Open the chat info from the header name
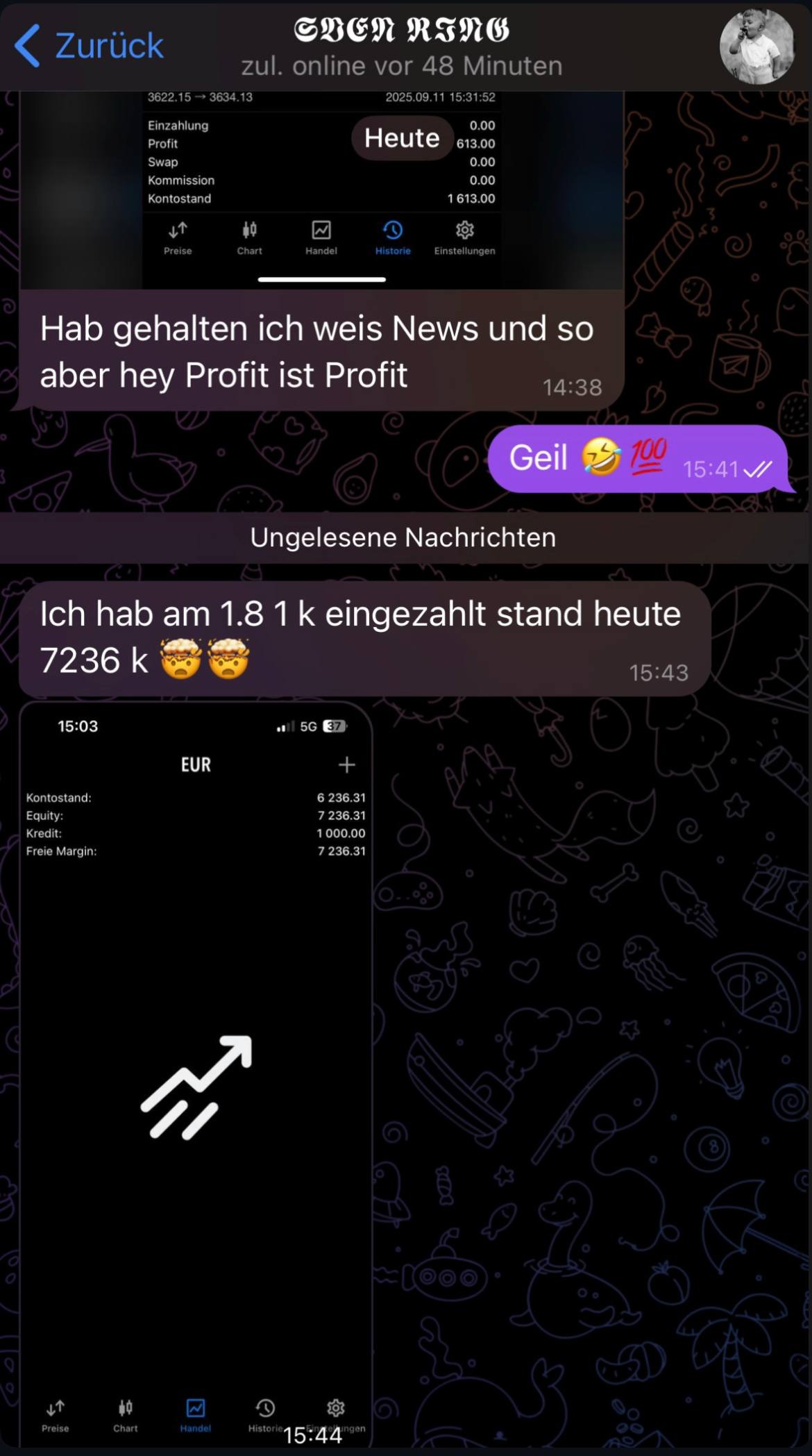 coord(402,31)
